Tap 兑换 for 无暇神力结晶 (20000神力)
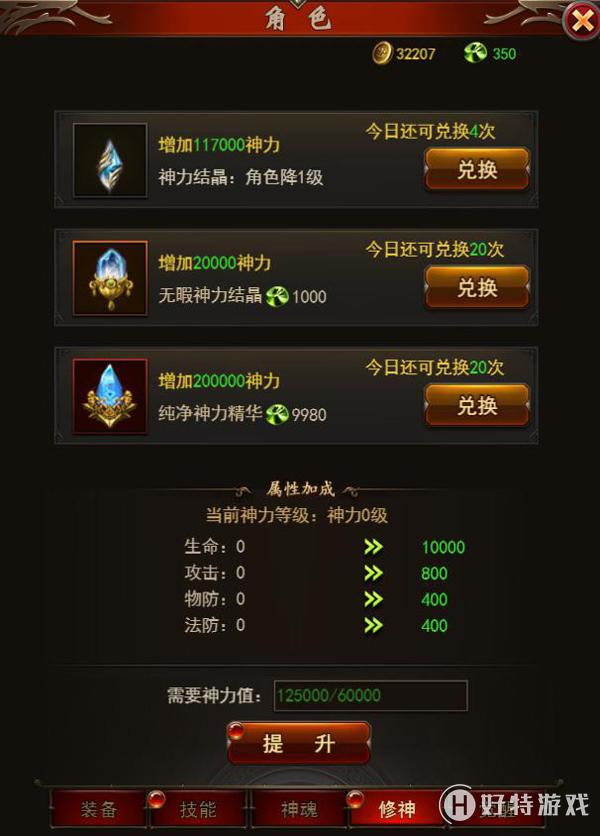The image size is (600, 836). 477,288
